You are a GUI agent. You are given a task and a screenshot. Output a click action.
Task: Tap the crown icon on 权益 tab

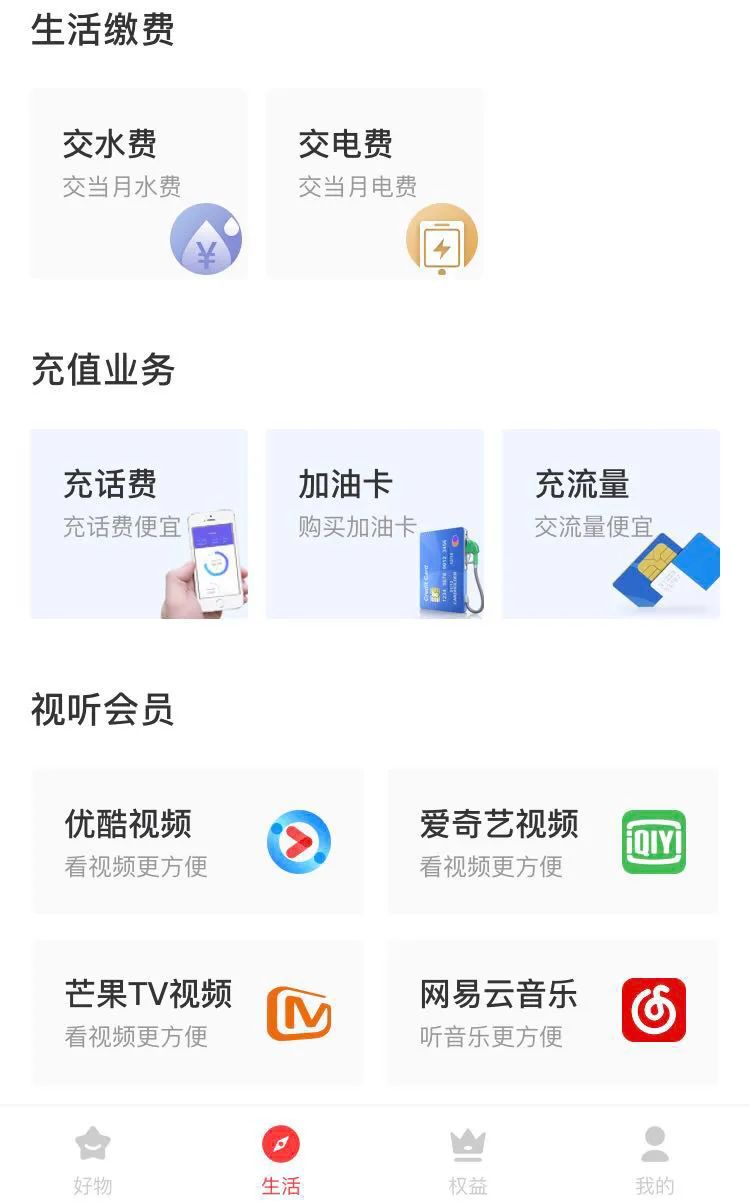pyautogui.click(x=469, y=1142)
